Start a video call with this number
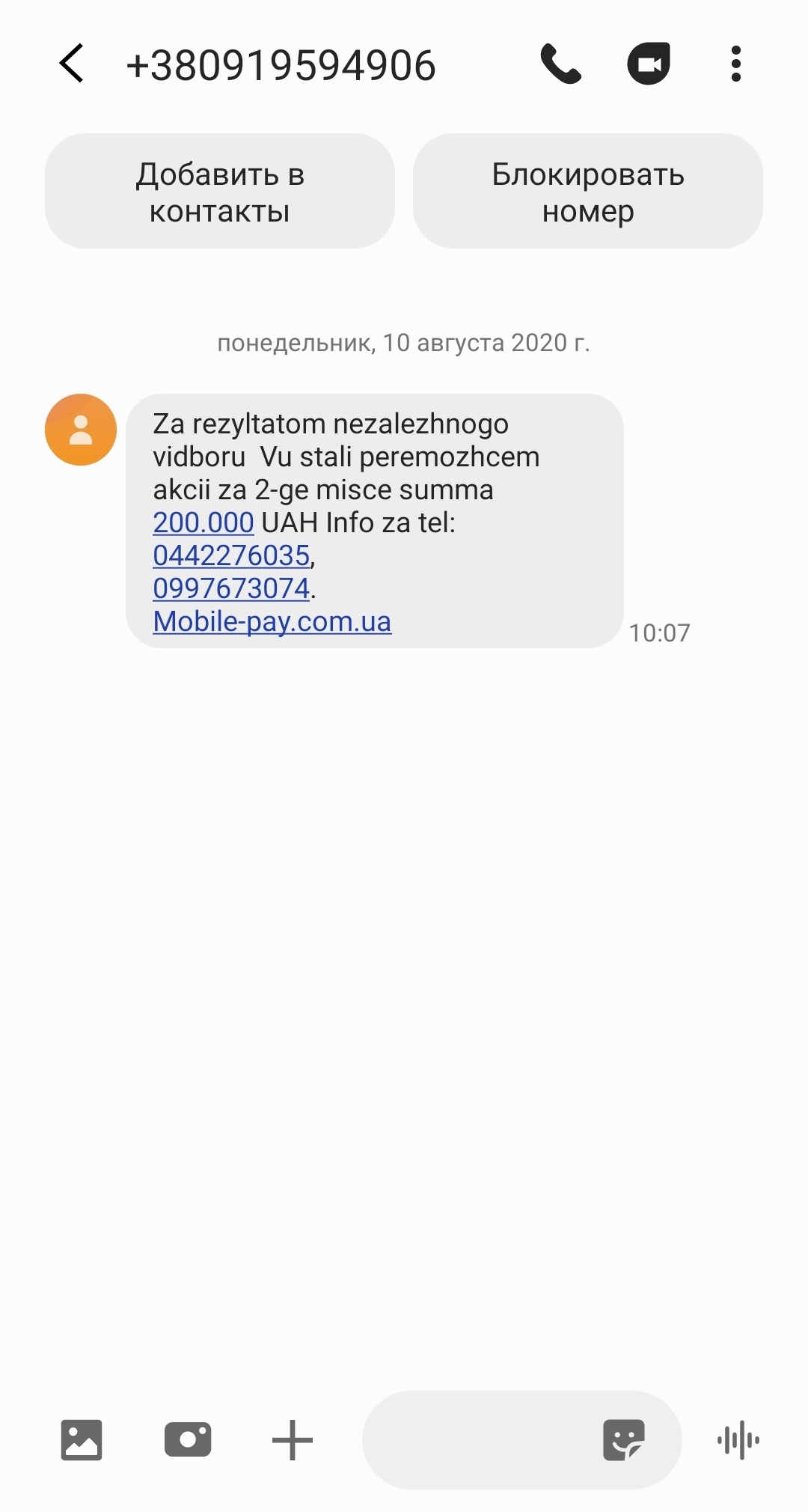Screen dimensions: 808x1512 click(x=648, y=64)
